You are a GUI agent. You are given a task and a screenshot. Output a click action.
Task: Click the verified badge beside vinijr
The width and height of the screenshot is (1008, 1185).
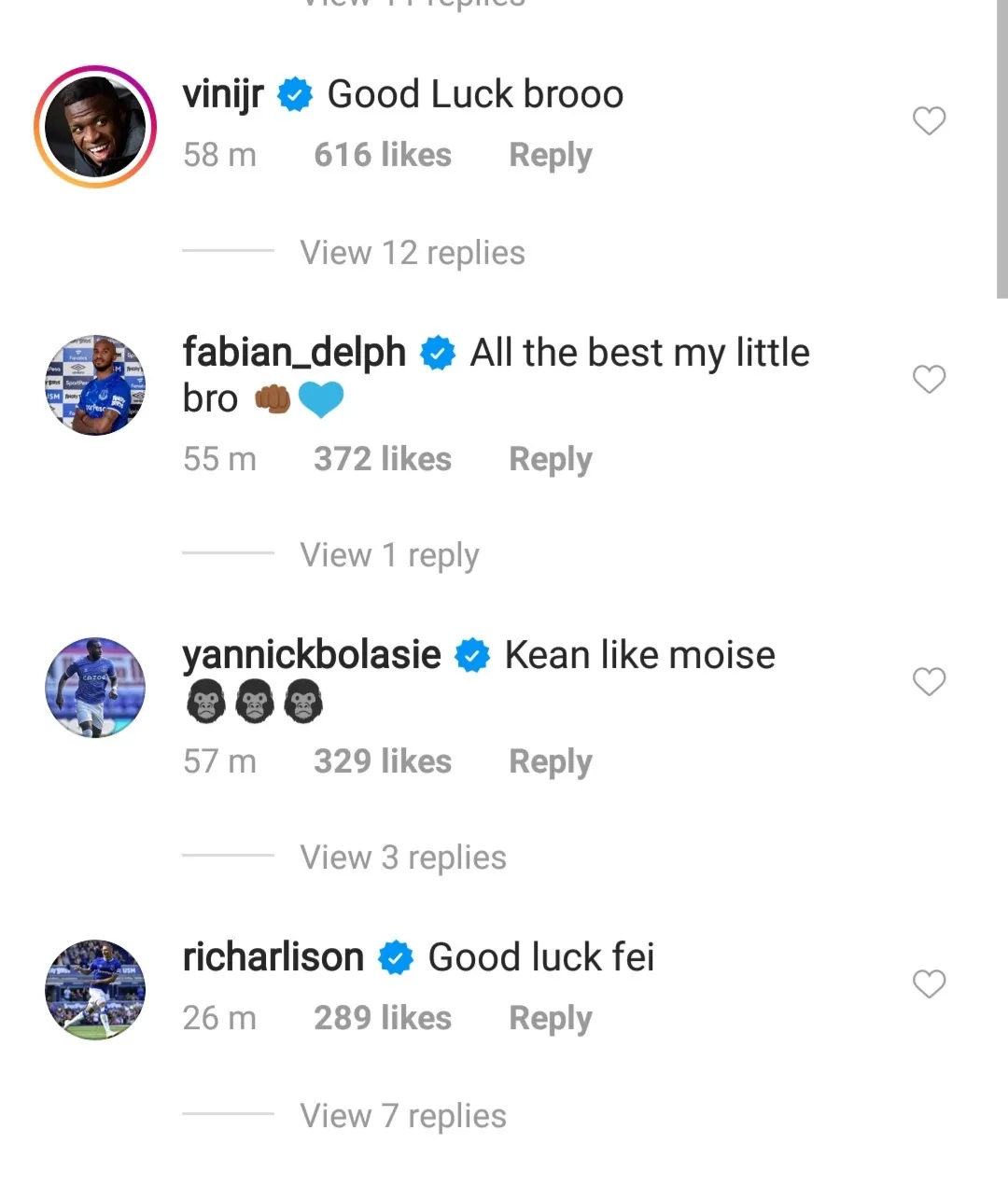pyautogui.click(x=295, y=93)
